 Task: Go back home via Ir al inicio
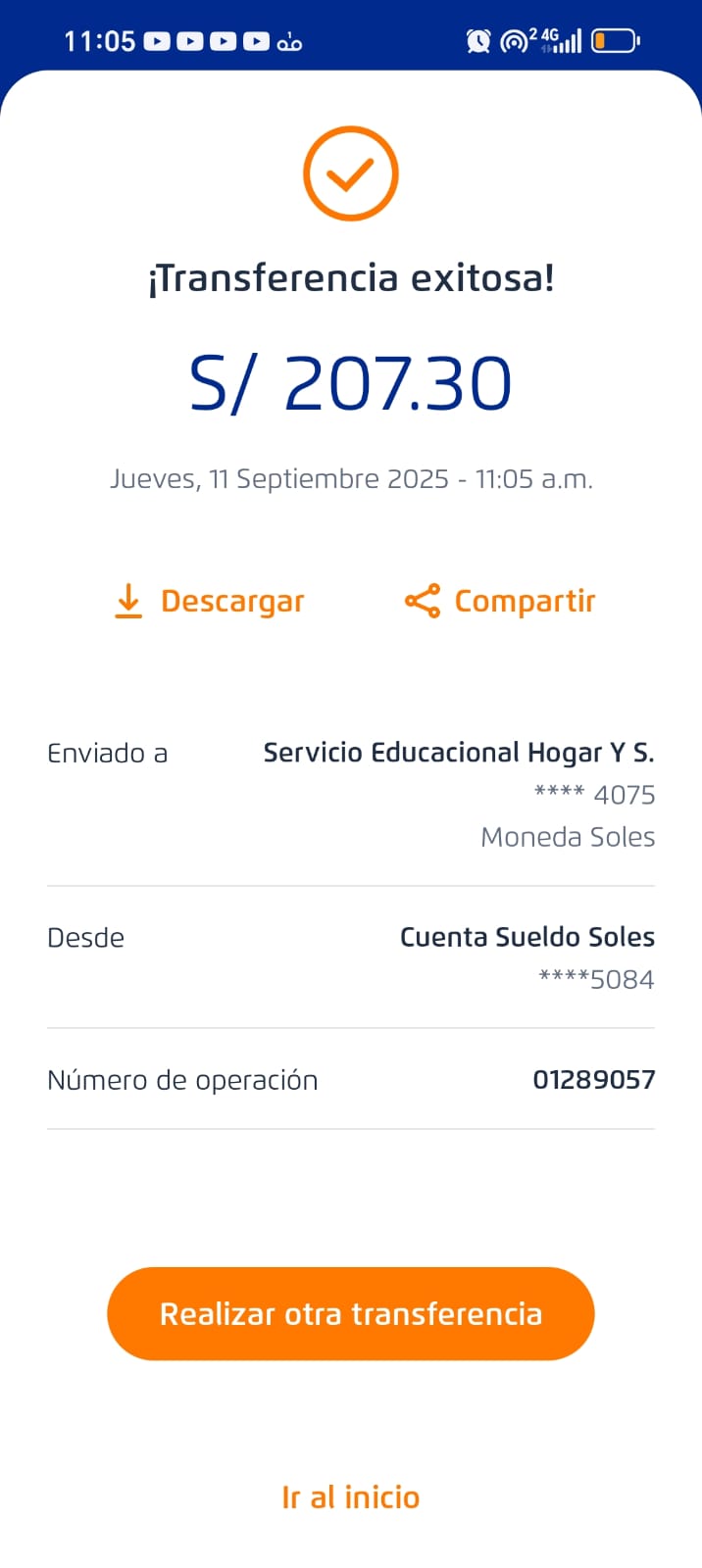pyautogui.click(x=350, y=1497)
